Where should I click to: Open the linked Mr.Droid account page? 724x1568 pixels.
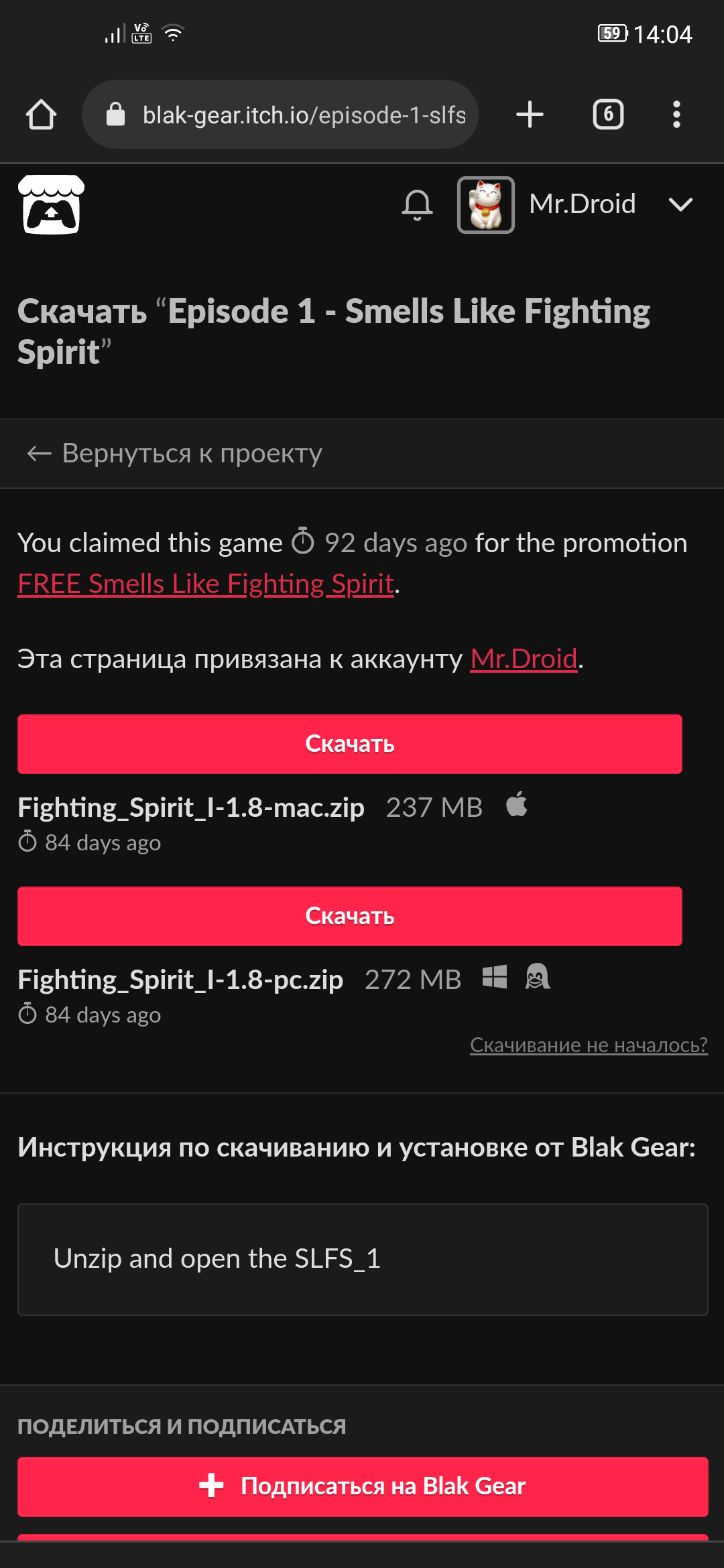(524, 659)
